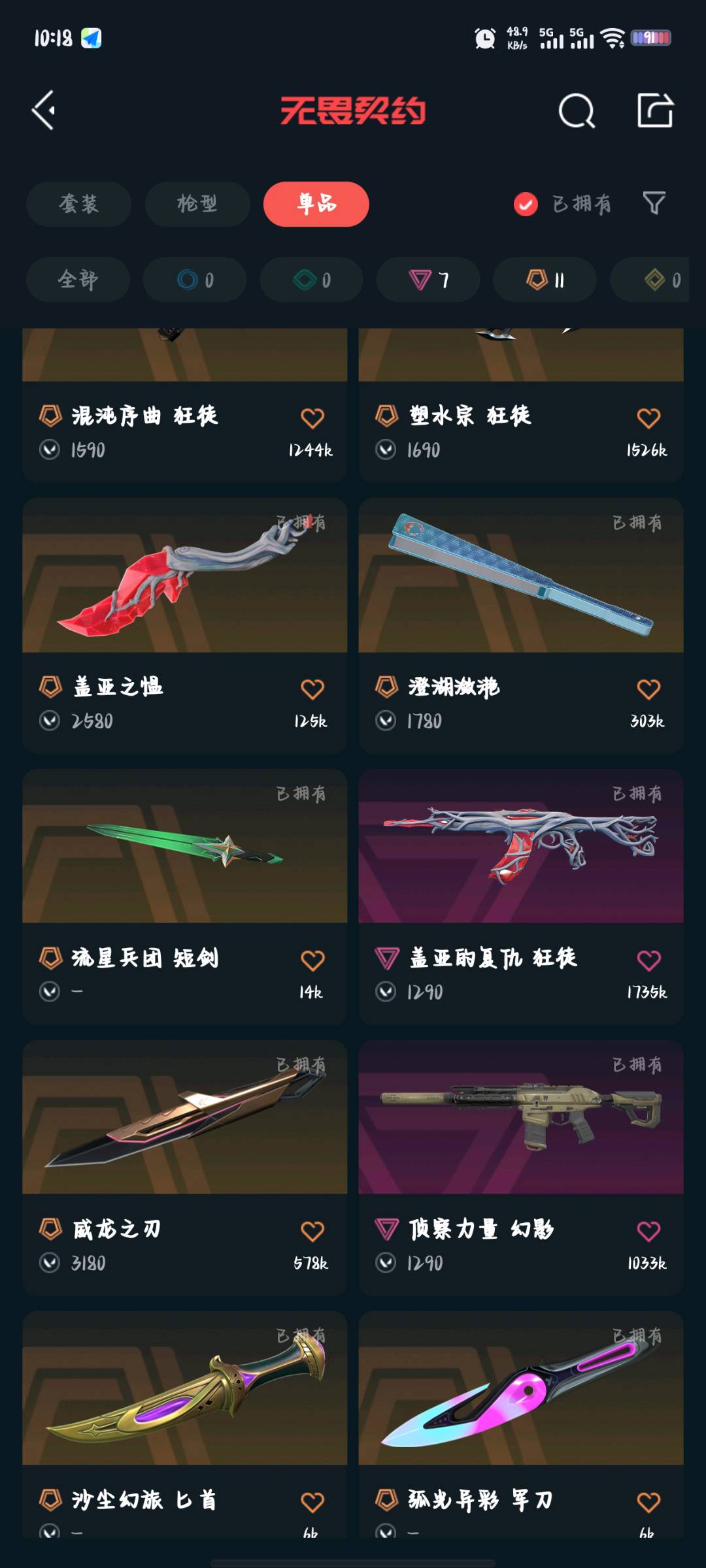Select the 单品 tab
This screenshot has width=706, height=1568.
(316, 204)
